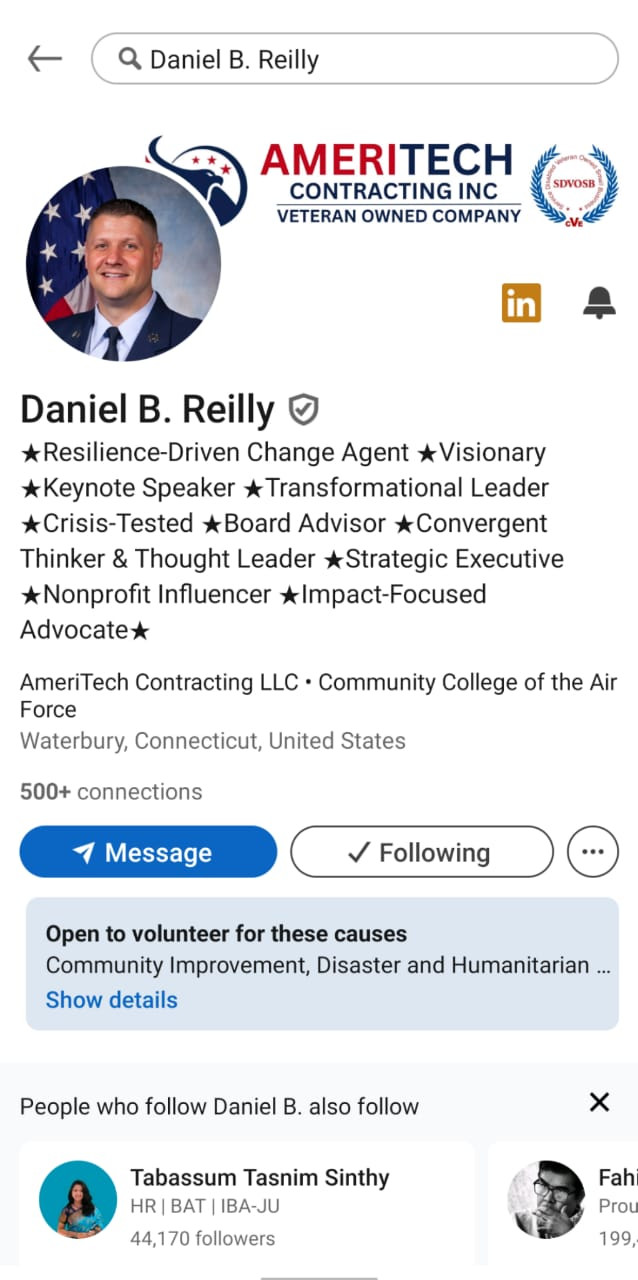638x1280 pixels.
Task: View the 500+ connections list
Action: [111, 792]
